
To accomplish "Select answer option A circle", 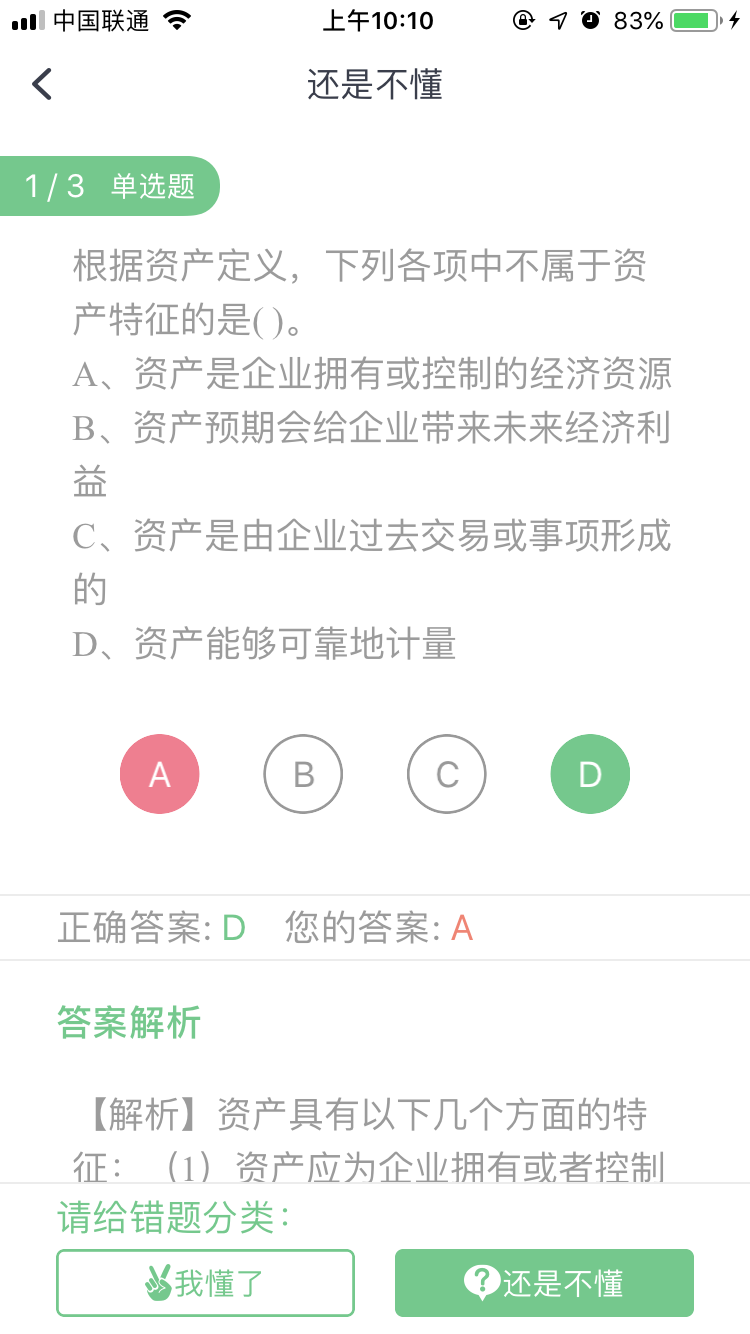I will (159, 773).
